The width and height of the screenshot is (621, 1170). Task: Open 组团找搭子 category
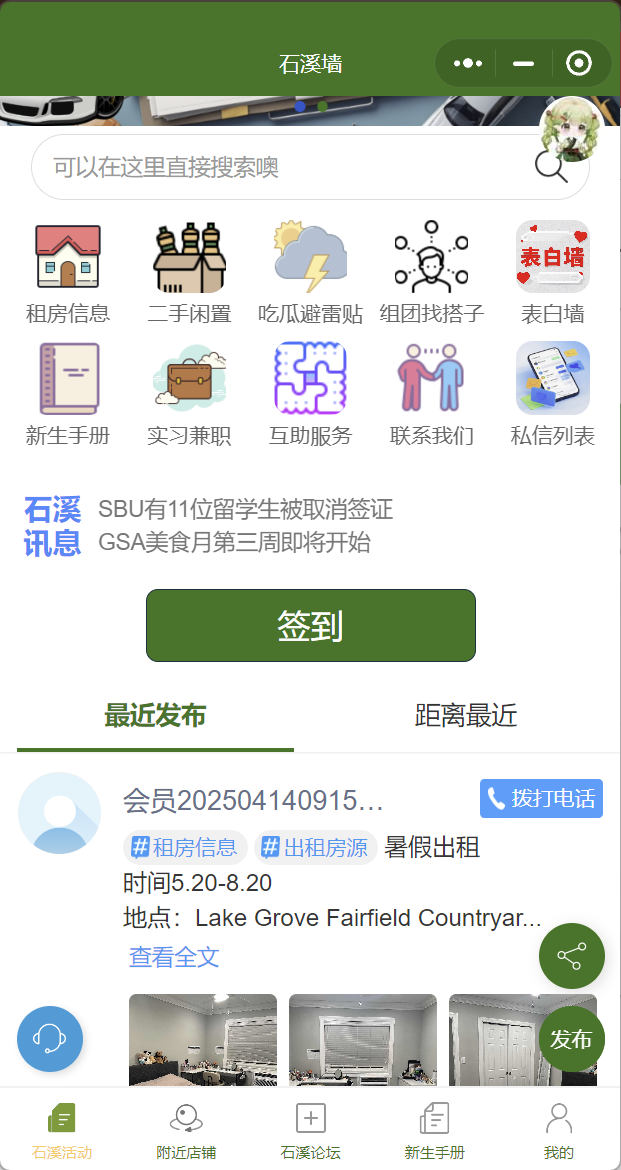(x=431, y=272)
